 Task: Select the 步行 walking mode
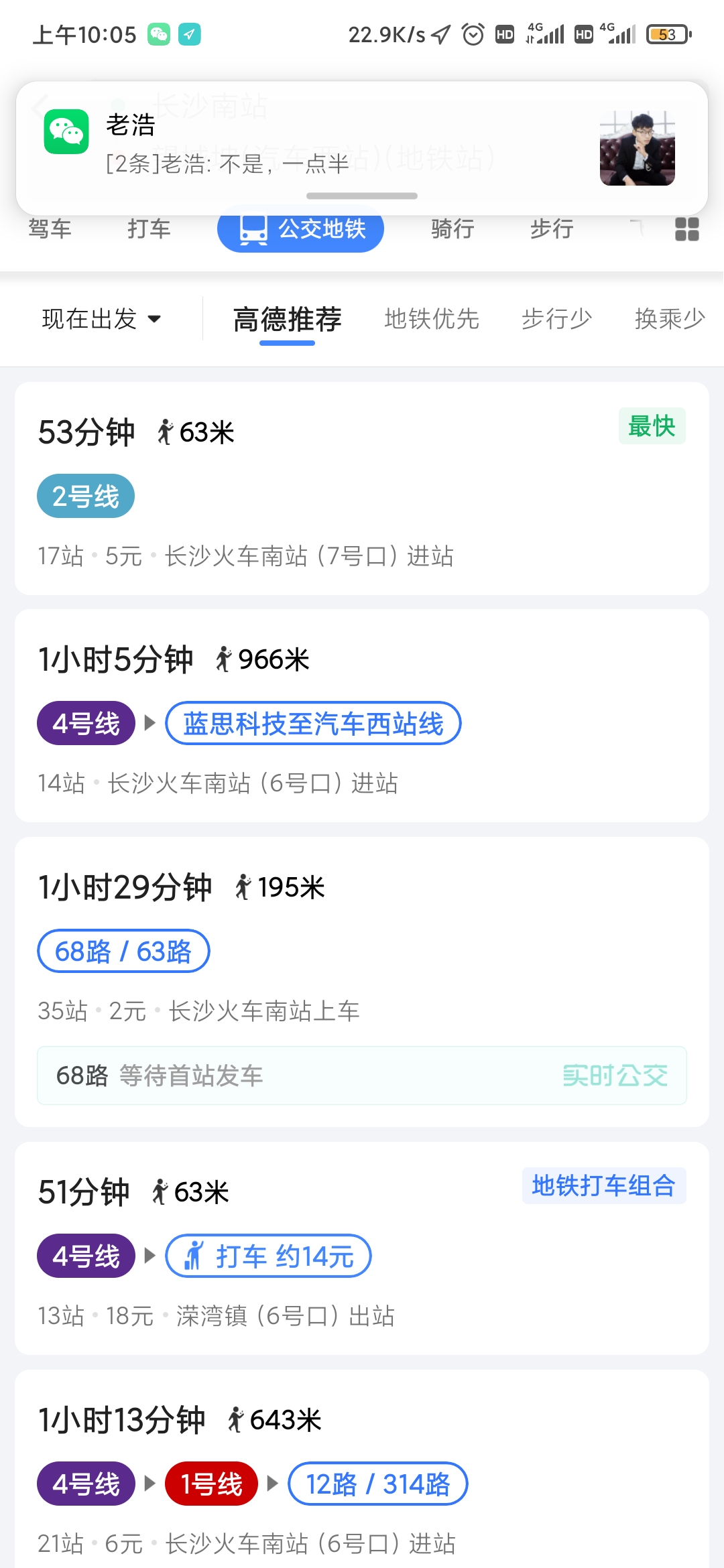(552, 229)
